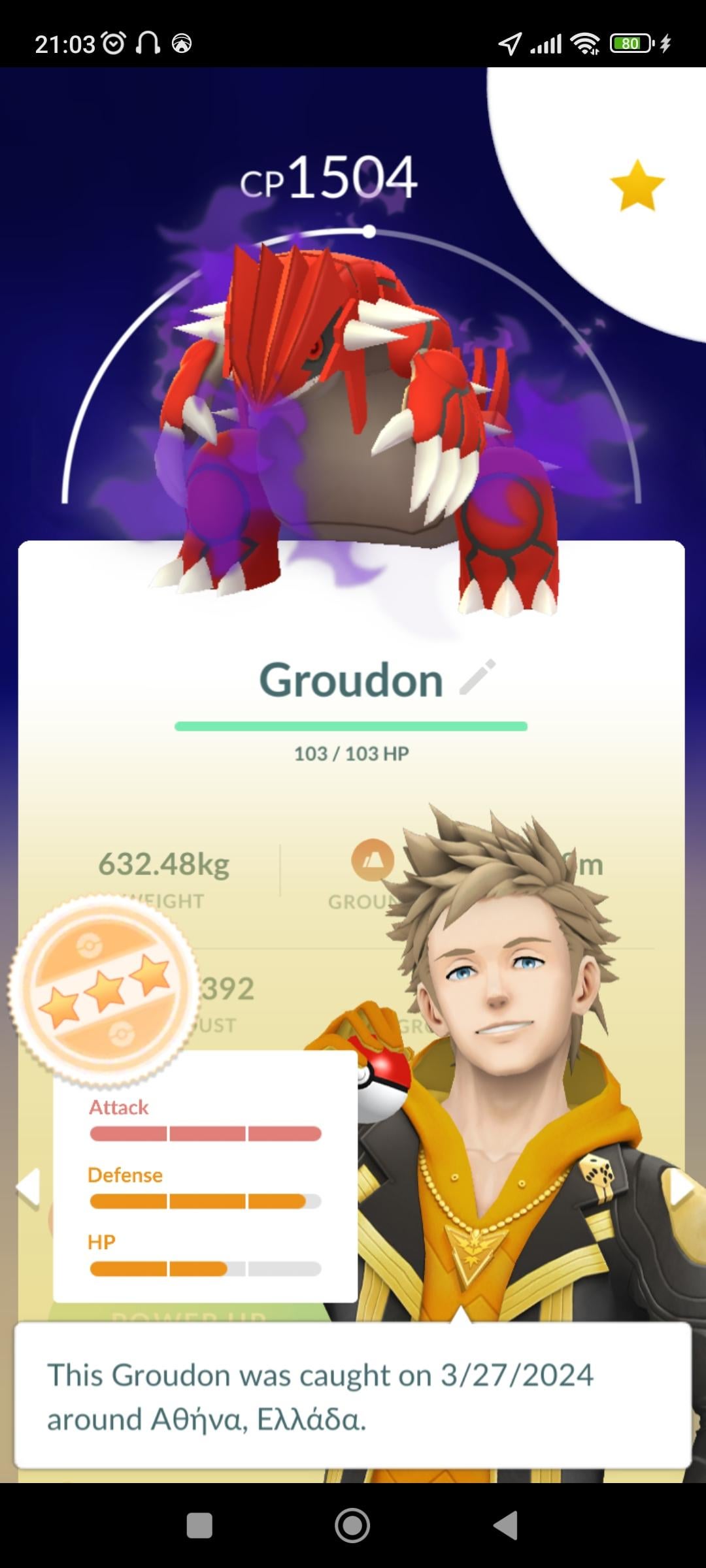Dismiss the caught-on appraisal message box
This screenshot has height=1568, width=706.
352,1397
